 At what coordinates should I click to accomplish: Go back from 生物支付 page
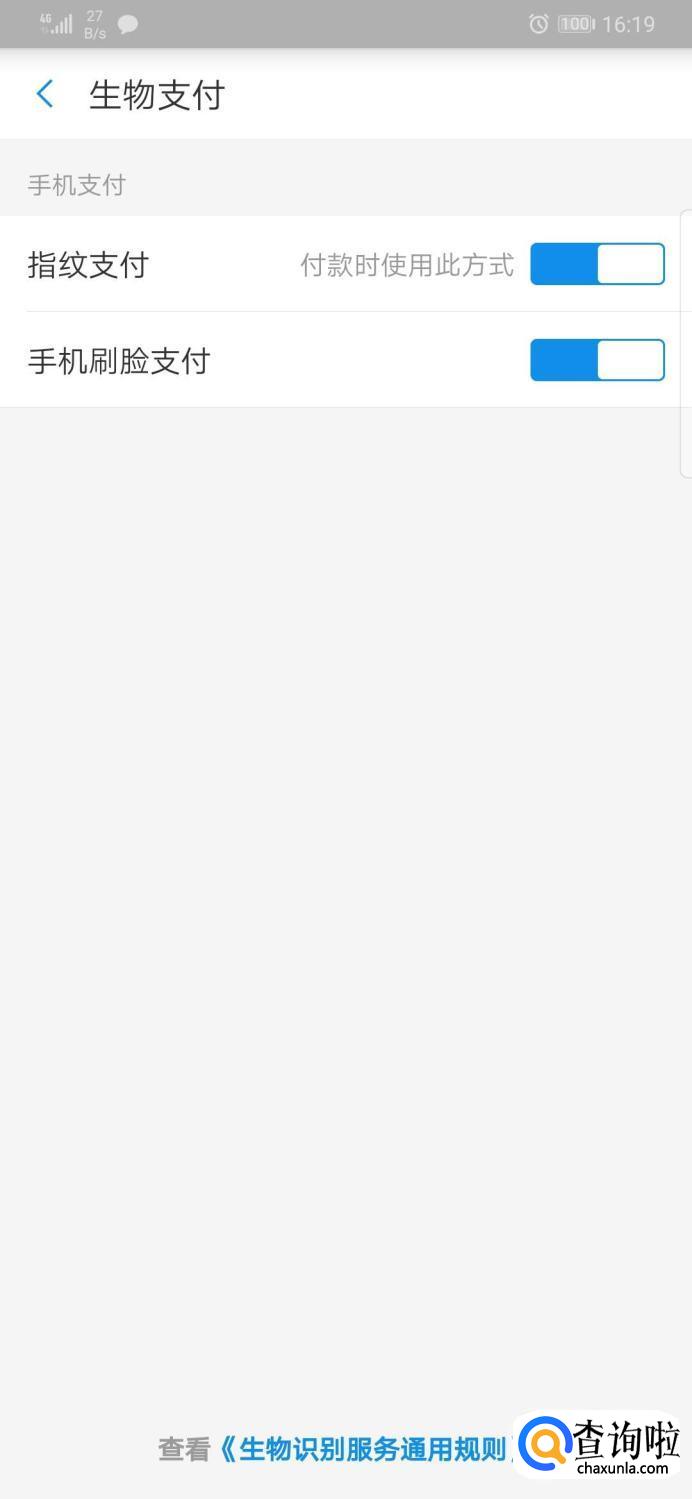pyautogui.click(x=44, y=95)
